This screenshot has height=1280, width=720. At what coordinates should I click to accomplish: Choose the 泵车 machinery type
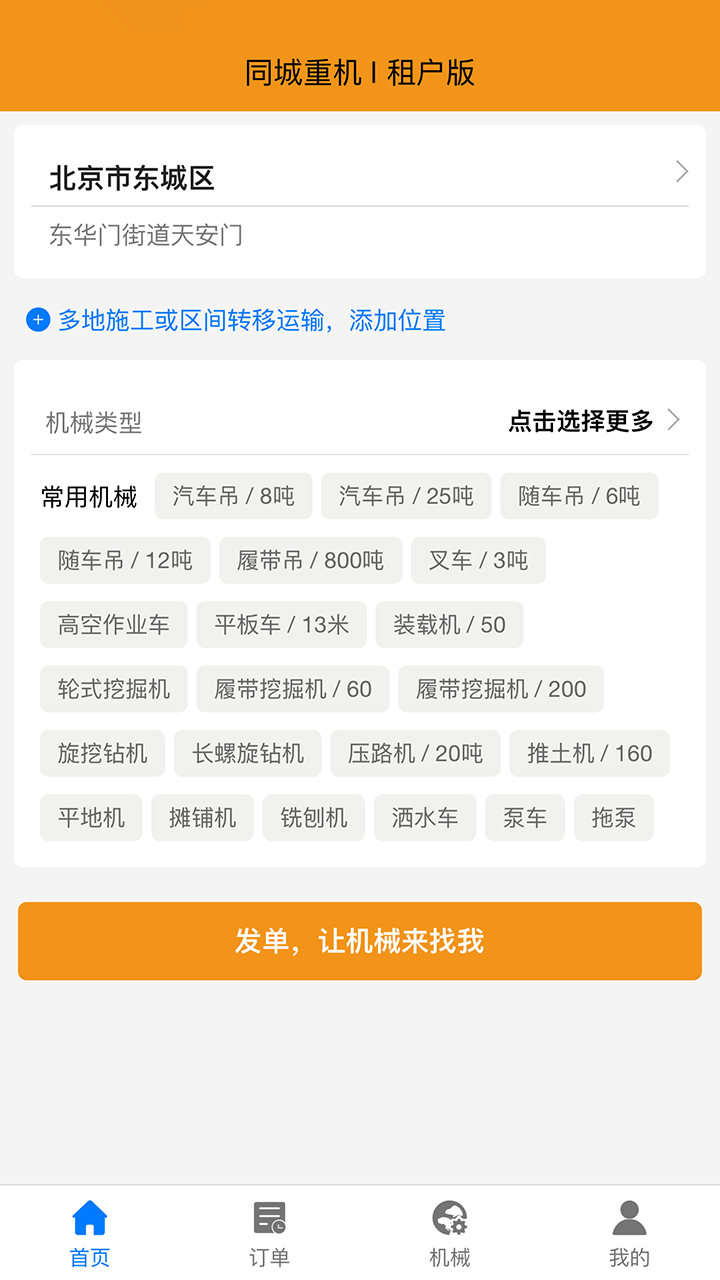(x=524, y=817)
